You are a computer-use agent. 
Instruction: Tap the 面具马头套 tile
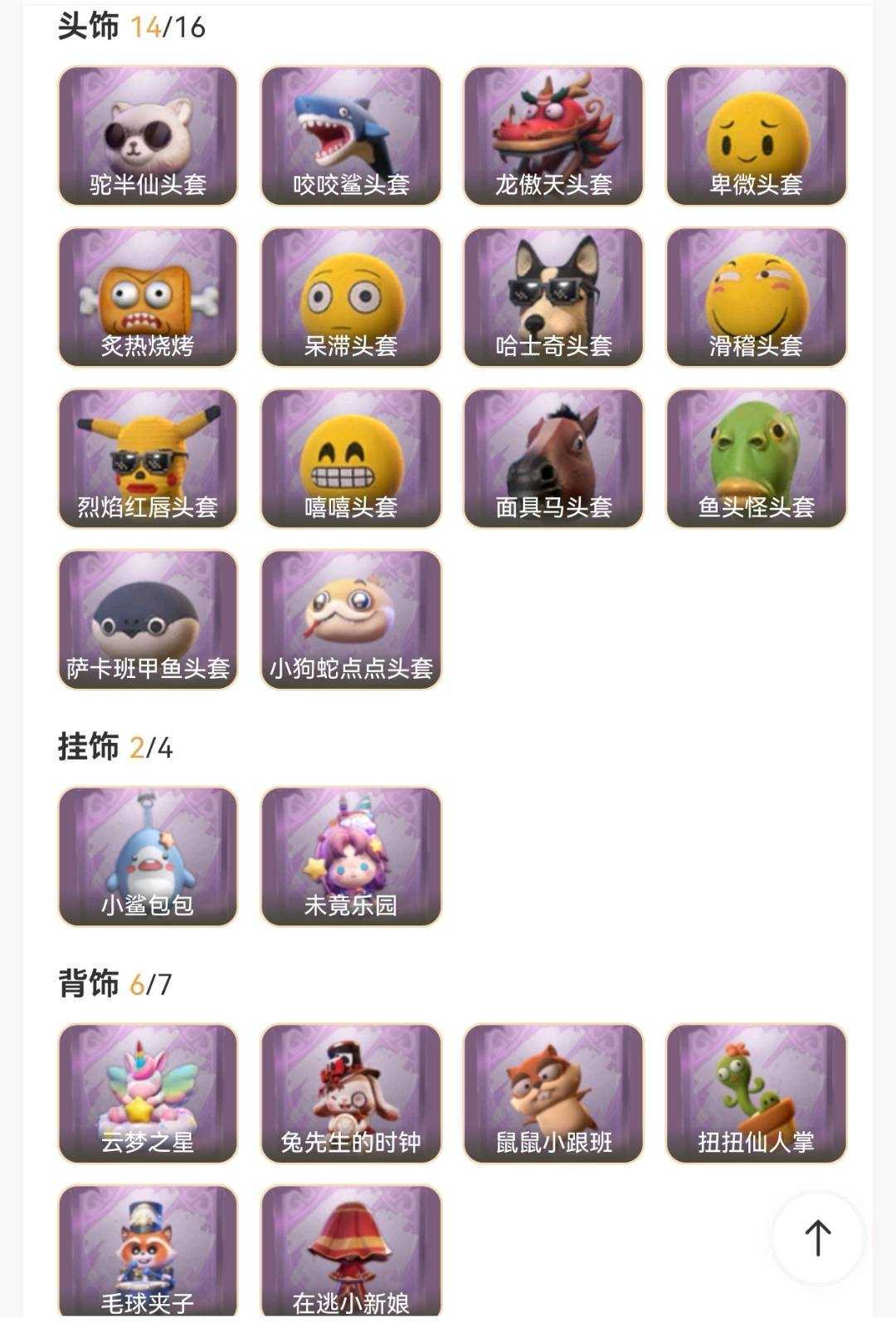click(553, 458)
